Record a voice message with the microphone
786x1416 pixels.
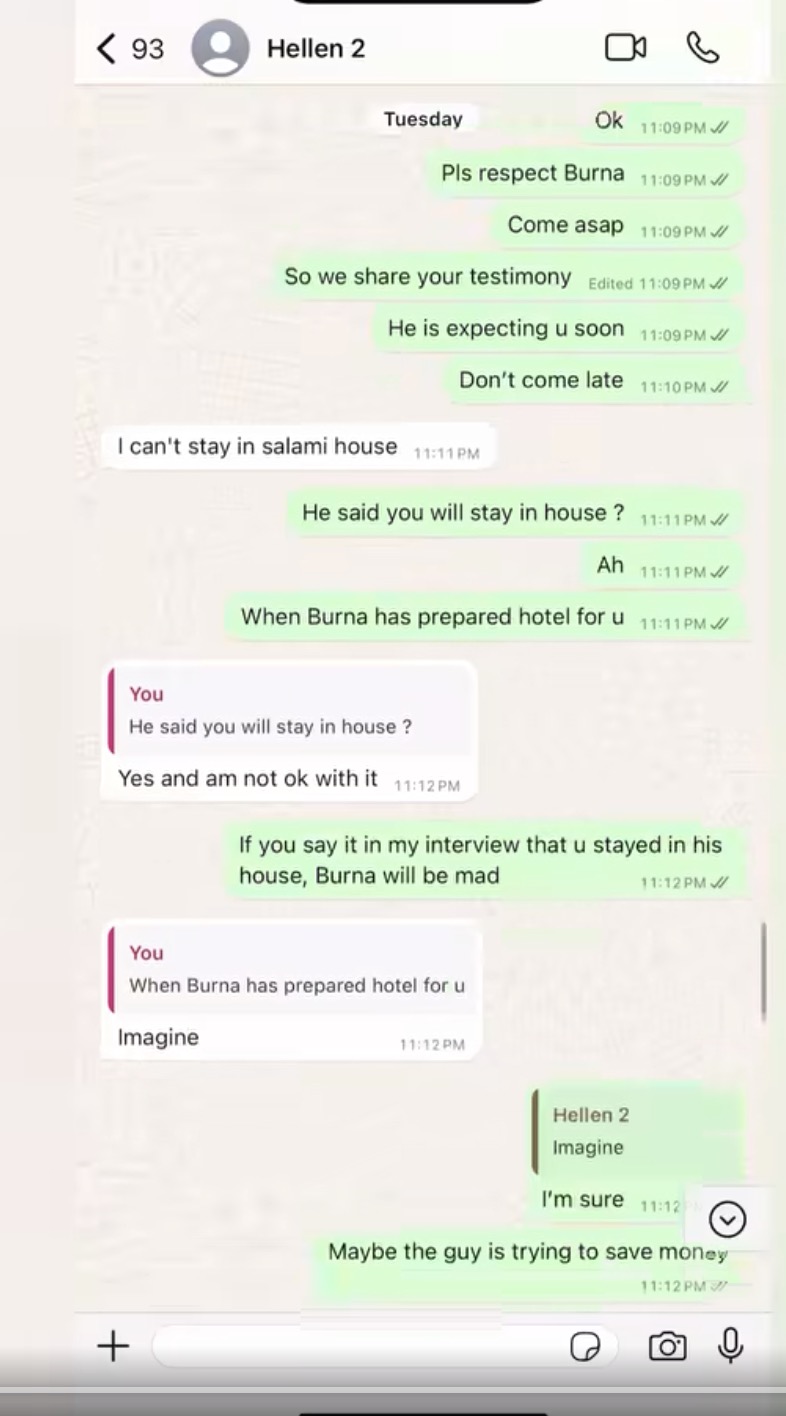click(731, 1346)
